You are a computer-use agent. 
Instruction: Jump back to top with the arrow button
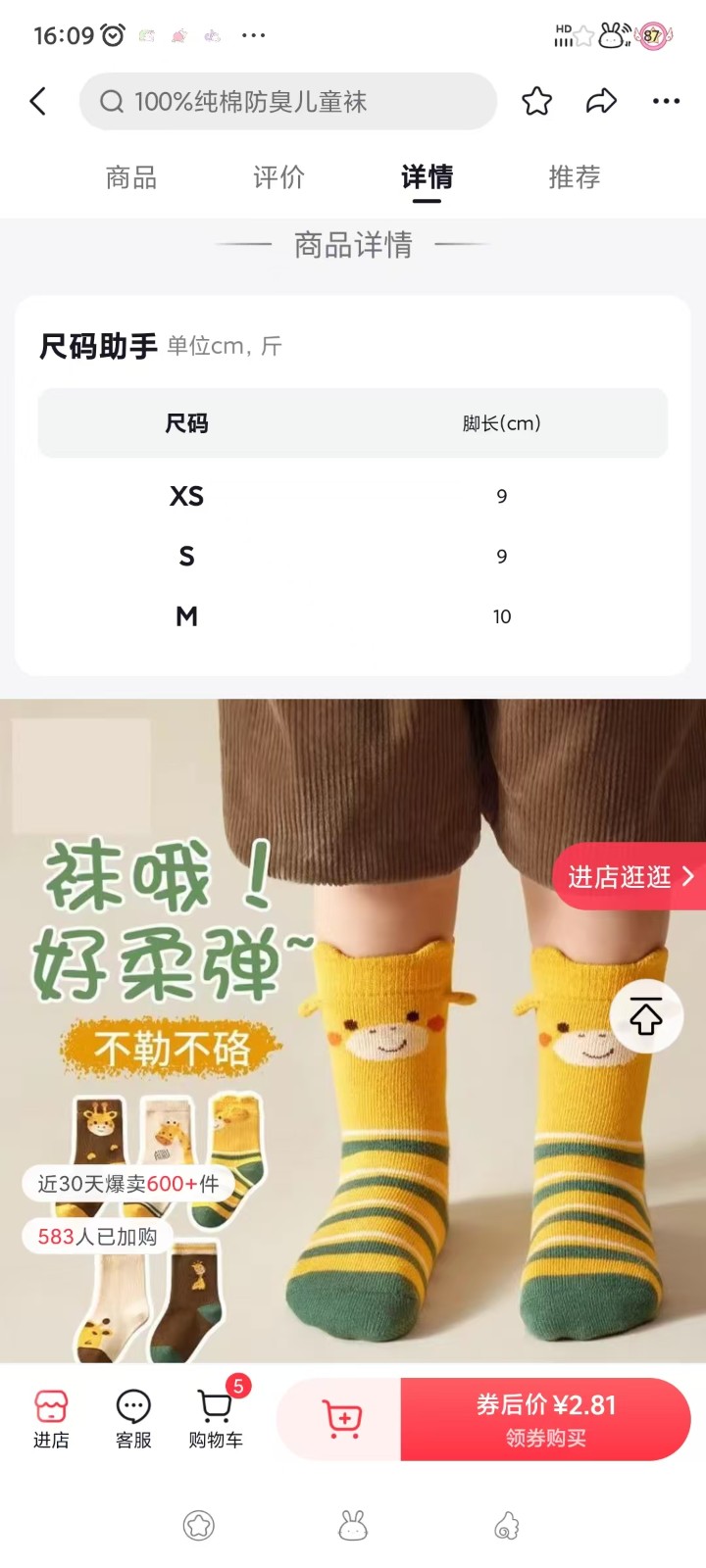pyautogui.click(x=645, y=1016)
